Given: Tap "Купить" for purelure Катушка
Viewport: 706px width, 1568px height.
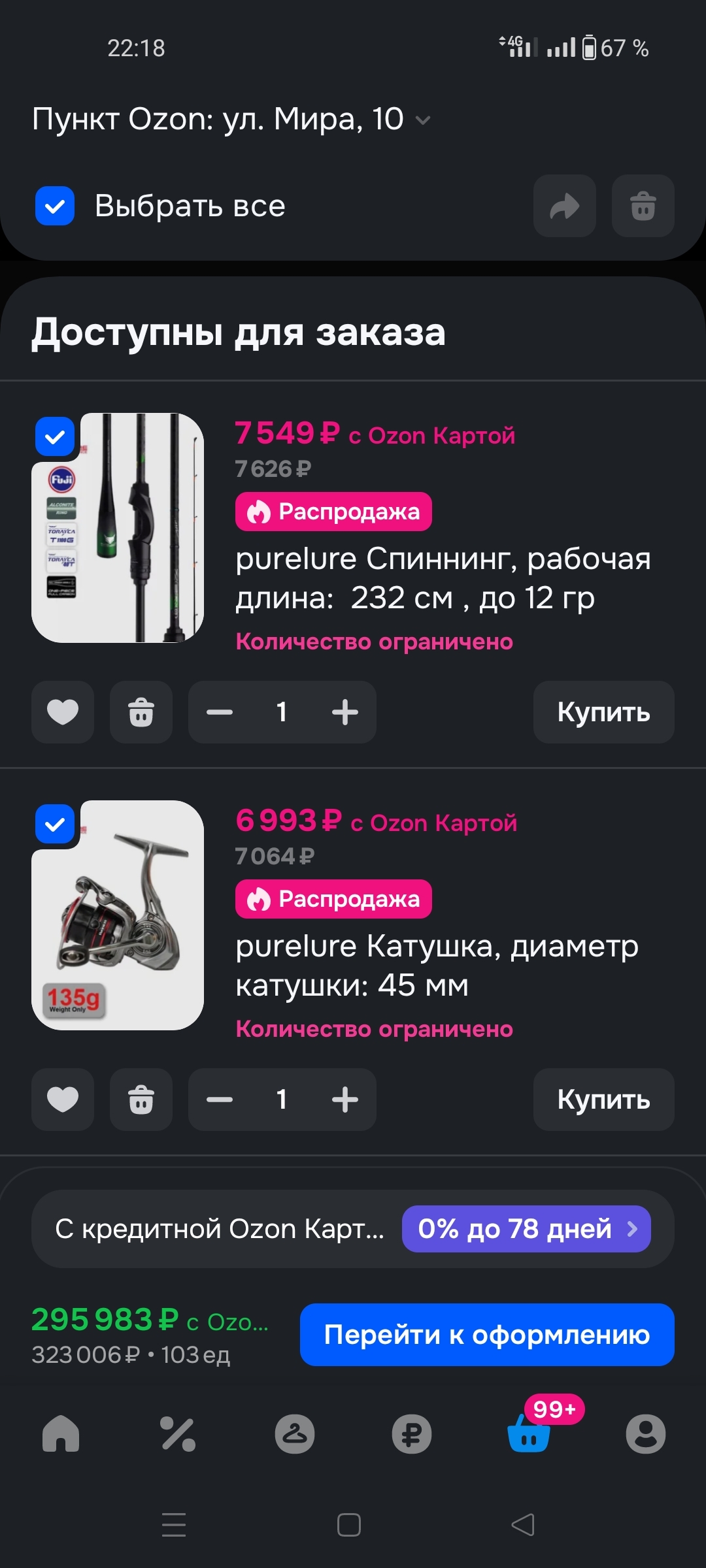Looking at the screenshot, I should (603, 1100).
